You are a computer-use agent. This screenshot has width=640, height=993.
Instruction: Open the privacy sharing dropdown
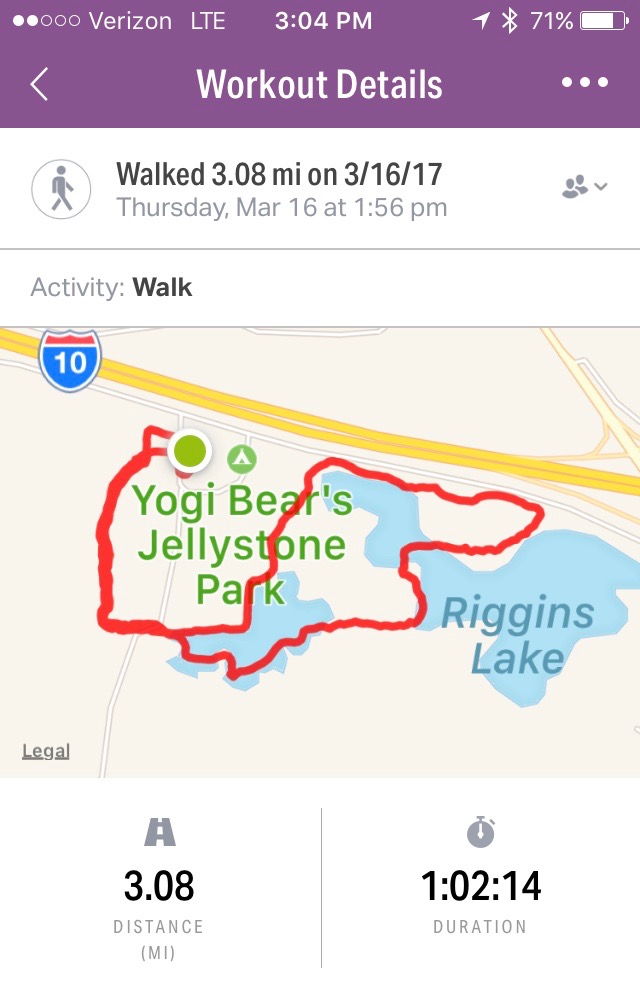pyautogui.click(x=585, y=187)
